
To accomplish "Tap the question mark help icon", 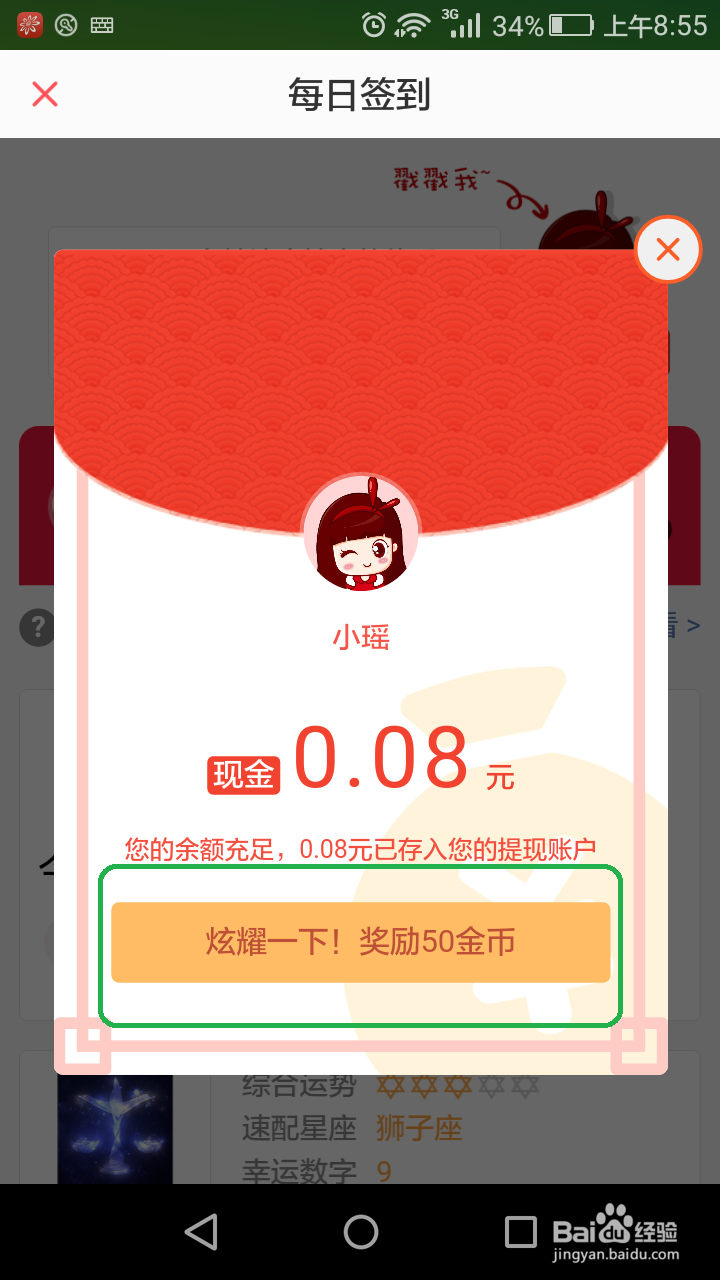I will point(37,628).
